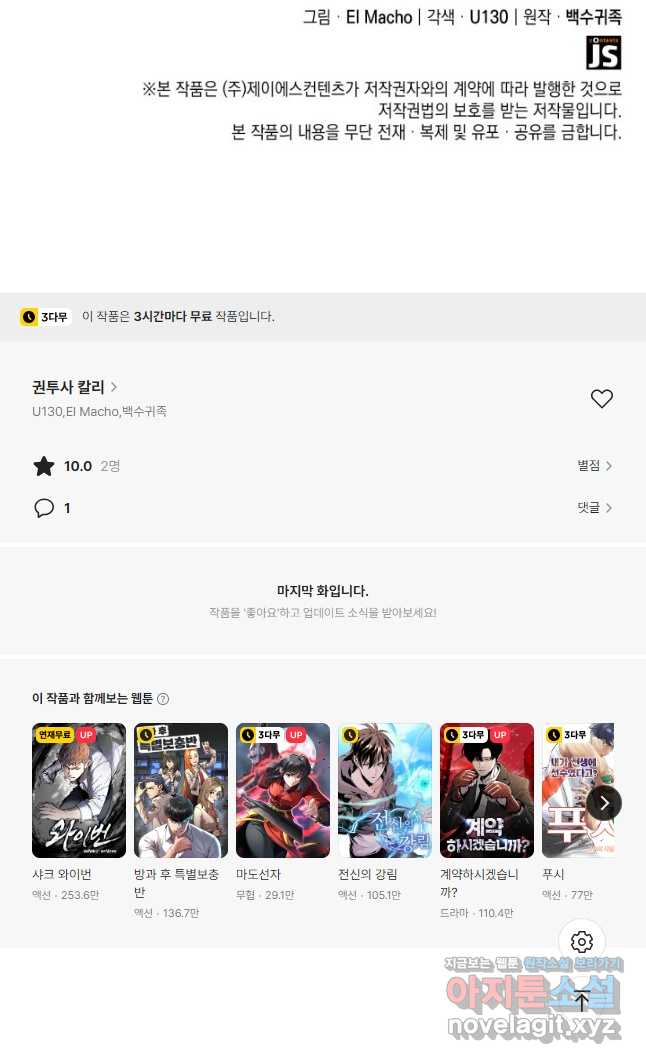Show next recommended webtoons with arrow
The height and width of the screenshot is (1064, 646).
pyautogui.click(x=604, y=802)
